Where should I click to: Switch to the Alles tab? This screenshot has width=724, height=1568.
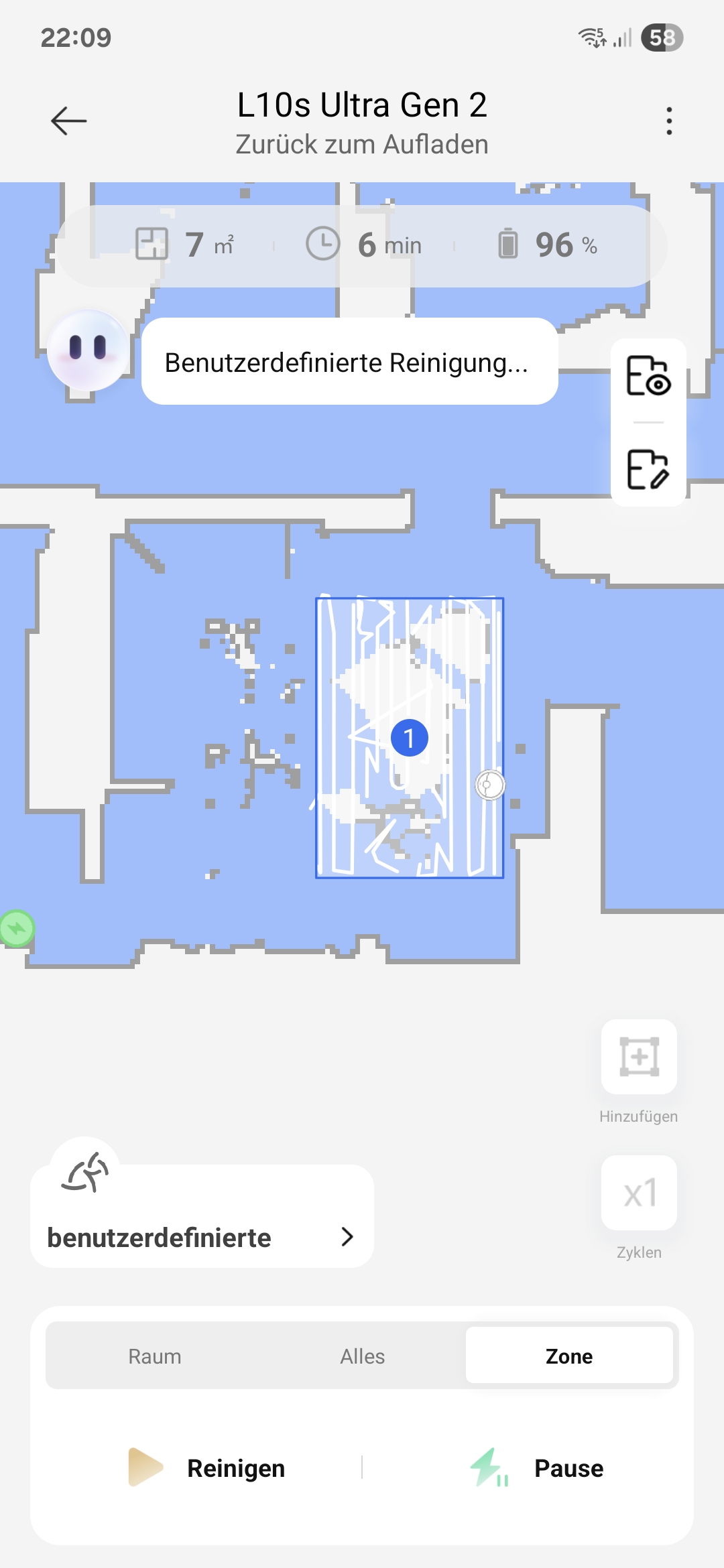pyautogui.click(x=362, y=1356)
